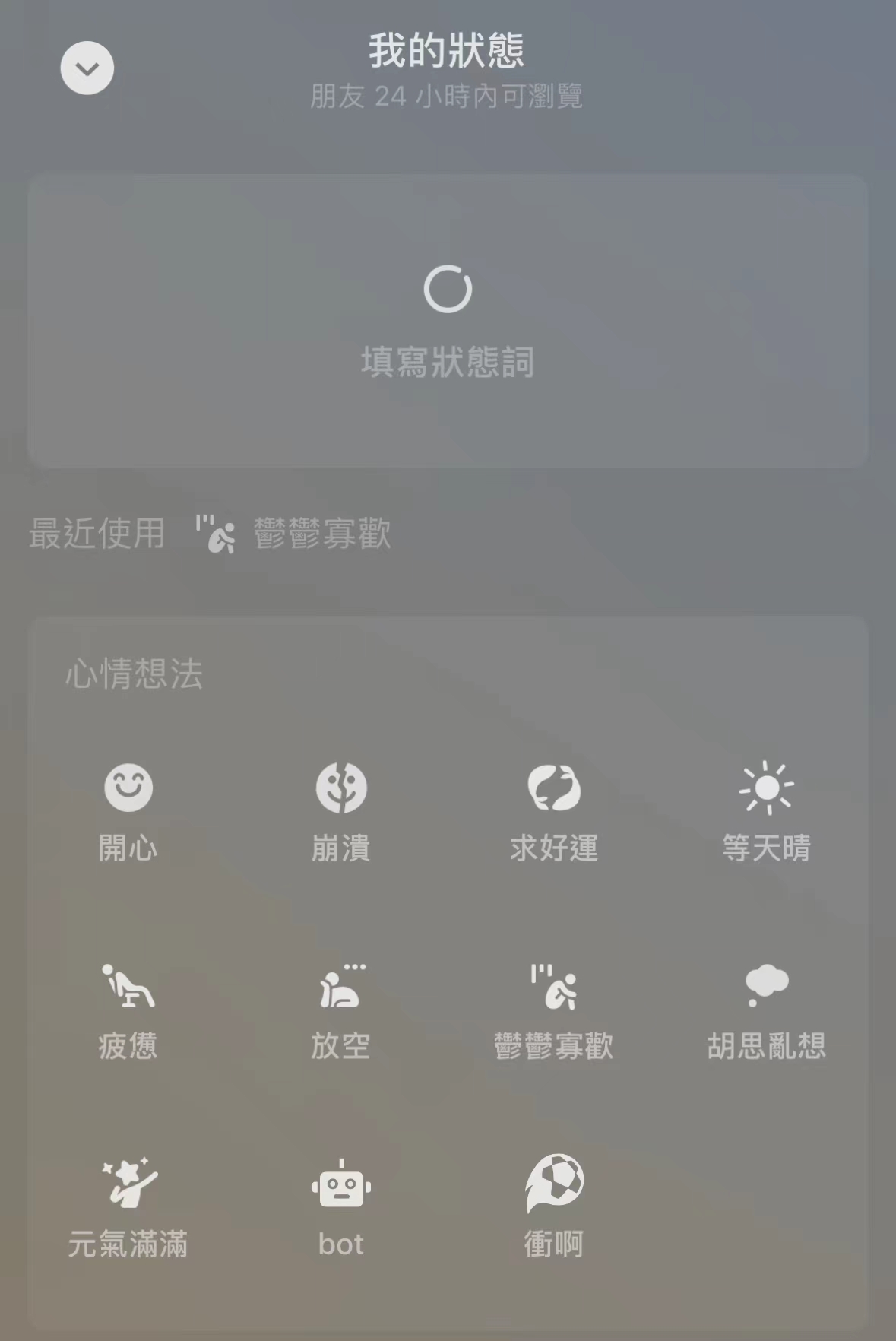Screen dimensions: 896x1341
Task: Pick the 求好運 status
Action: pyautogui.click(x=554, y=812)
